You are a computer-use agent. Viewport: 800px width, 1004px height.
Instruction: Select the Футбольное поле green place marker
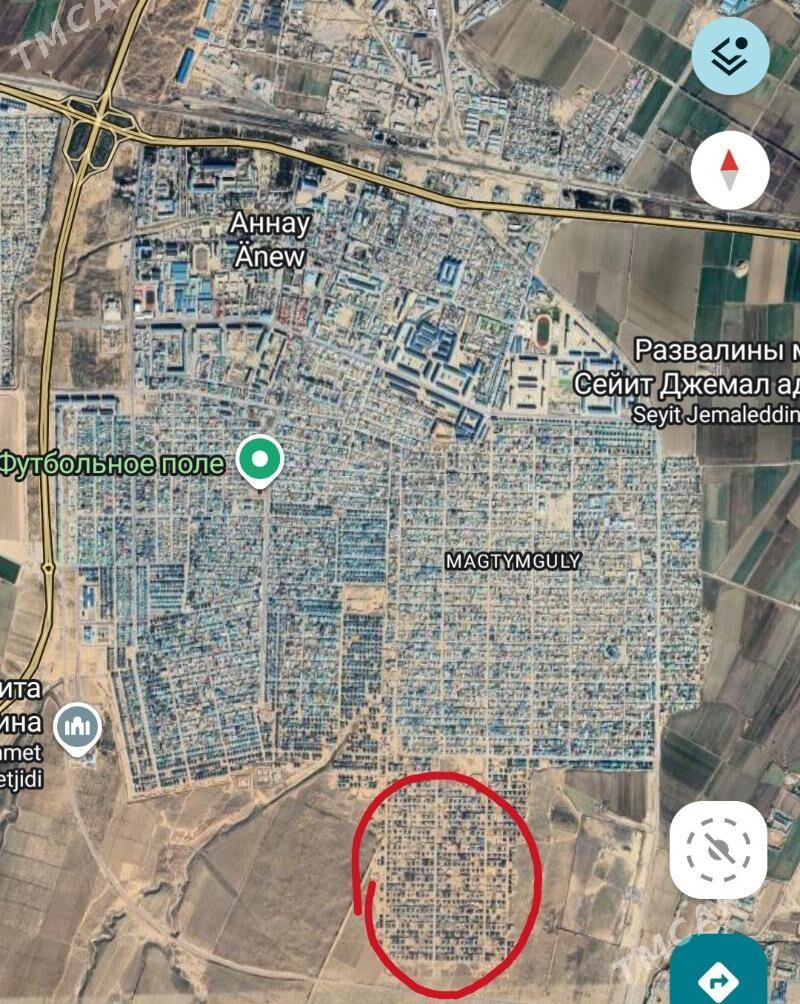coord(260,461)
